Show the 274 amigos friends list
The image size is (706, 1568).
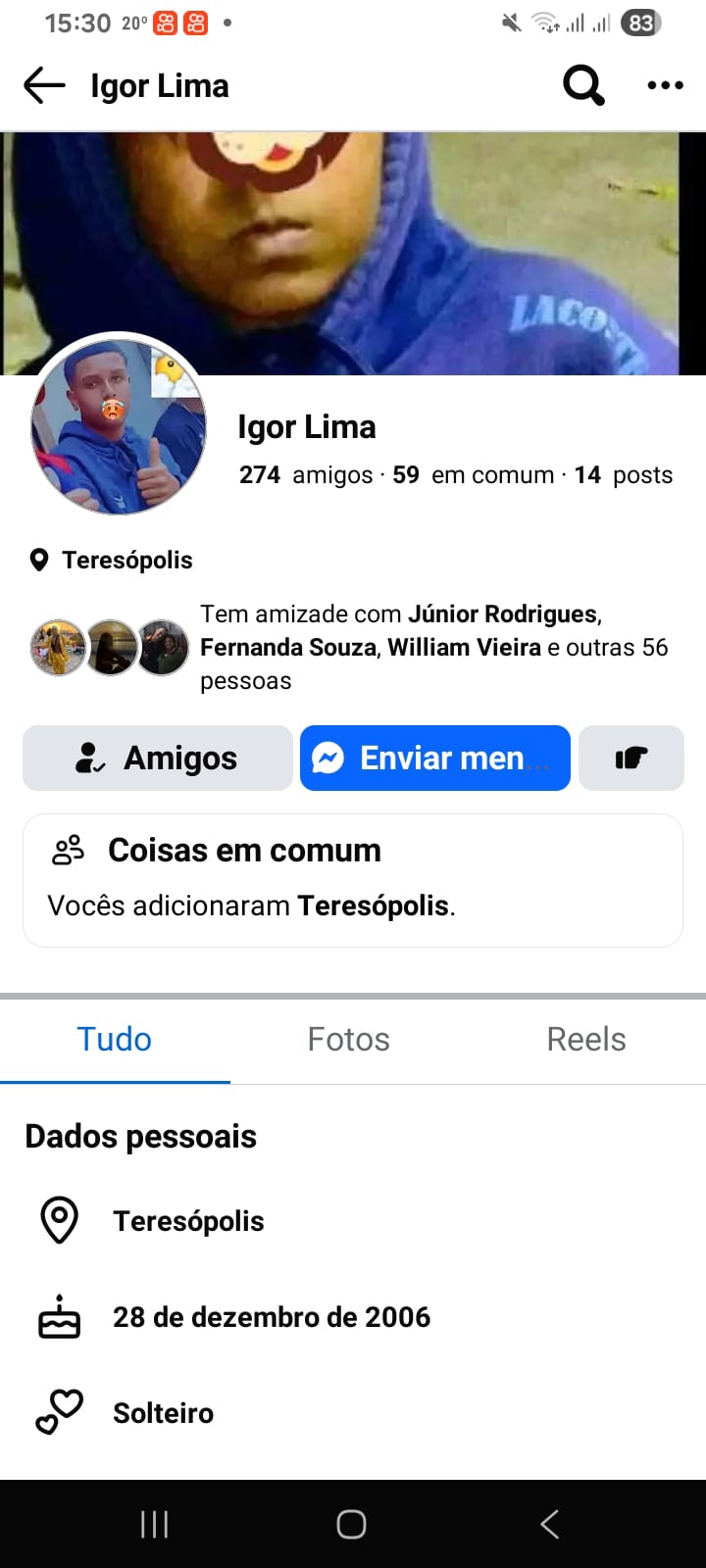point(306,475)
